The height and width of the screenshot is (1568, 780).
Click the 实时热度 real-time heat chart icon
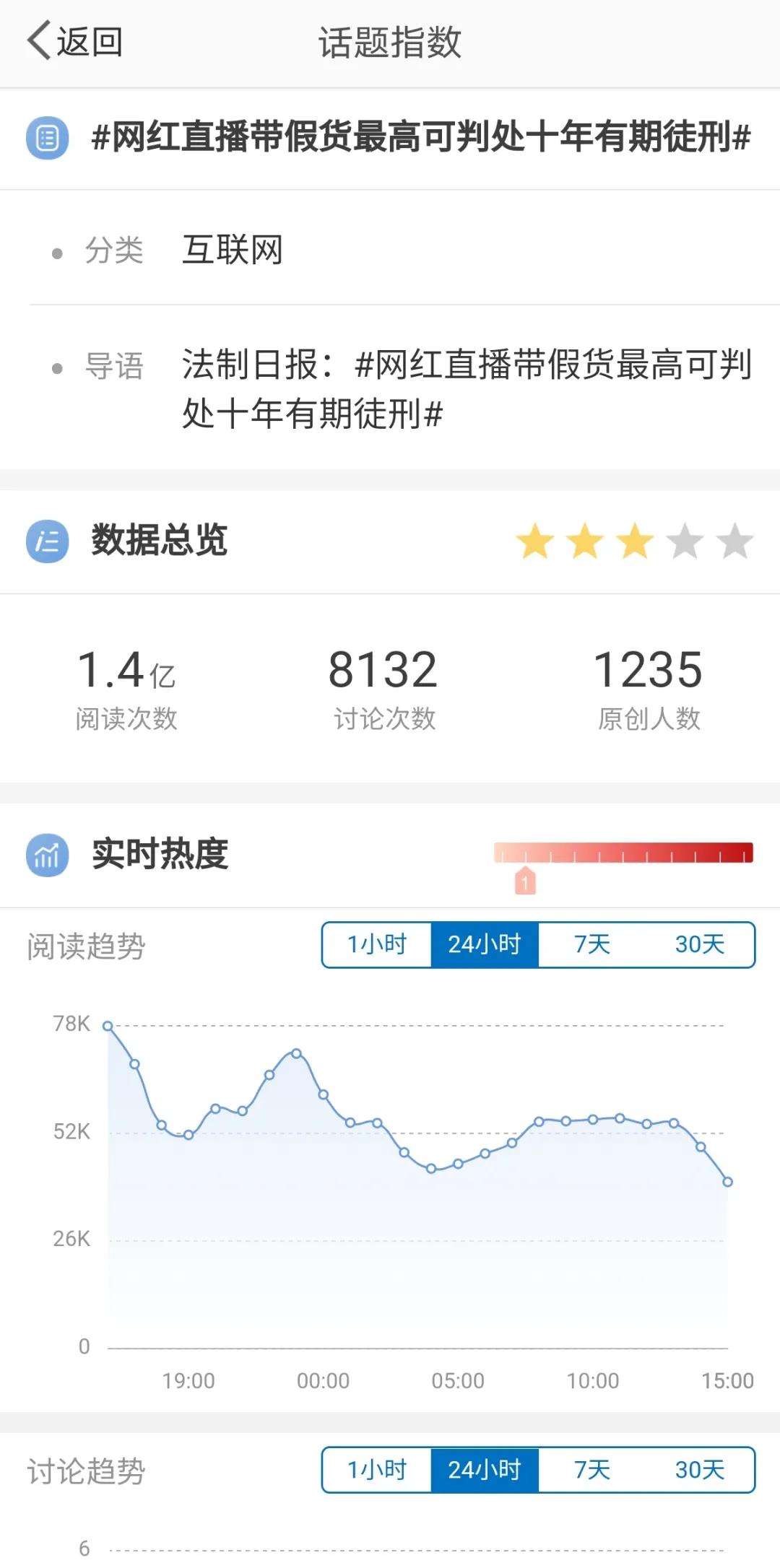[48, 856]
